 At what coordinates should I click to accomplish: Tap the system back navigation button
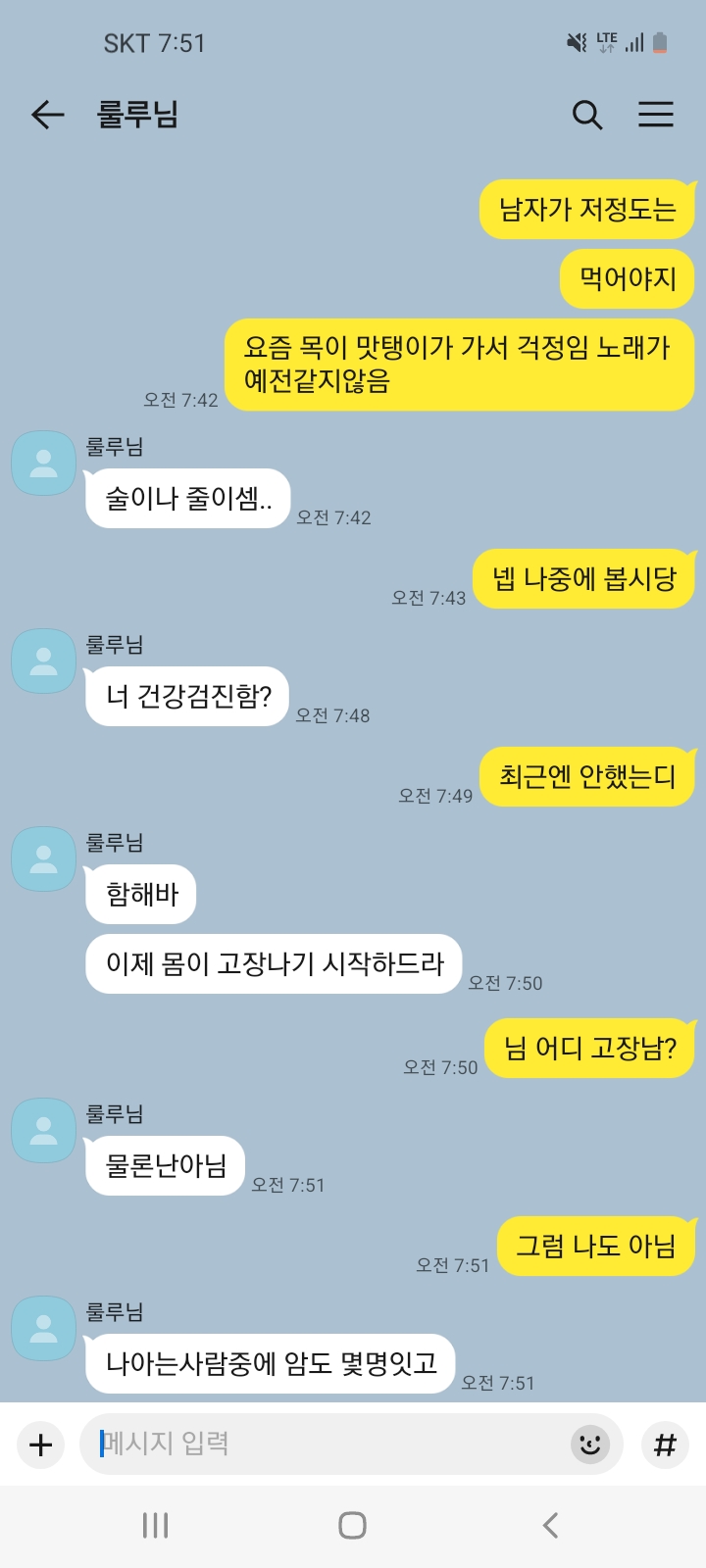tap(550, 1525)
